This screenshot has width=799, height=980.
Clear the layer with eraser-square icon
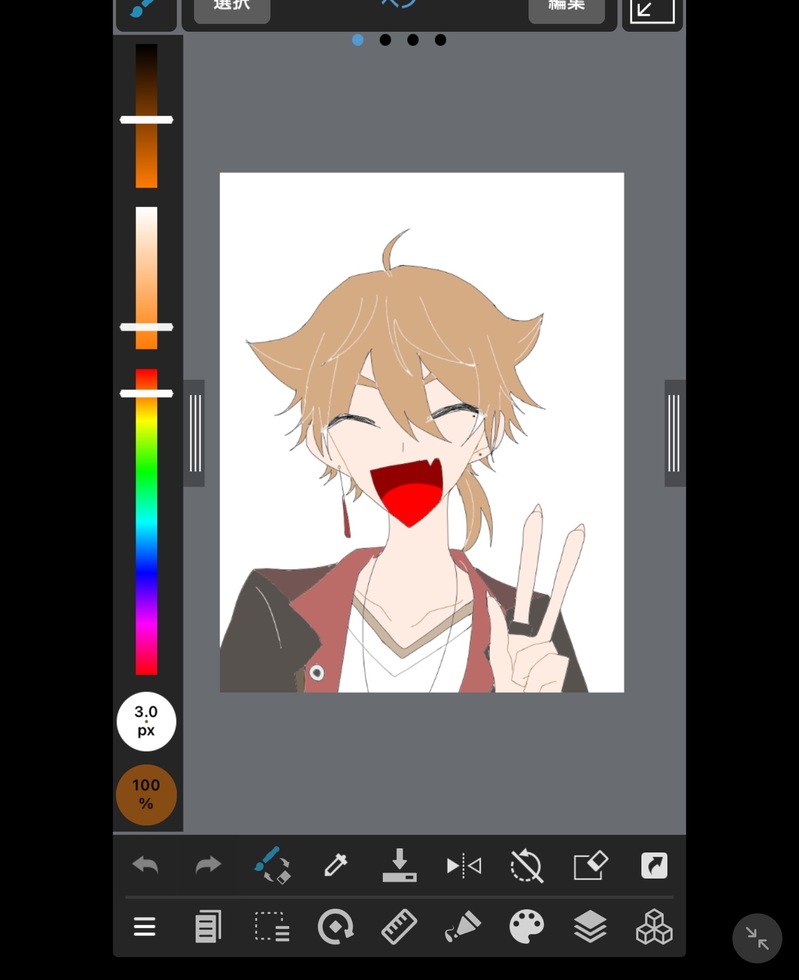tap(590, 865)
